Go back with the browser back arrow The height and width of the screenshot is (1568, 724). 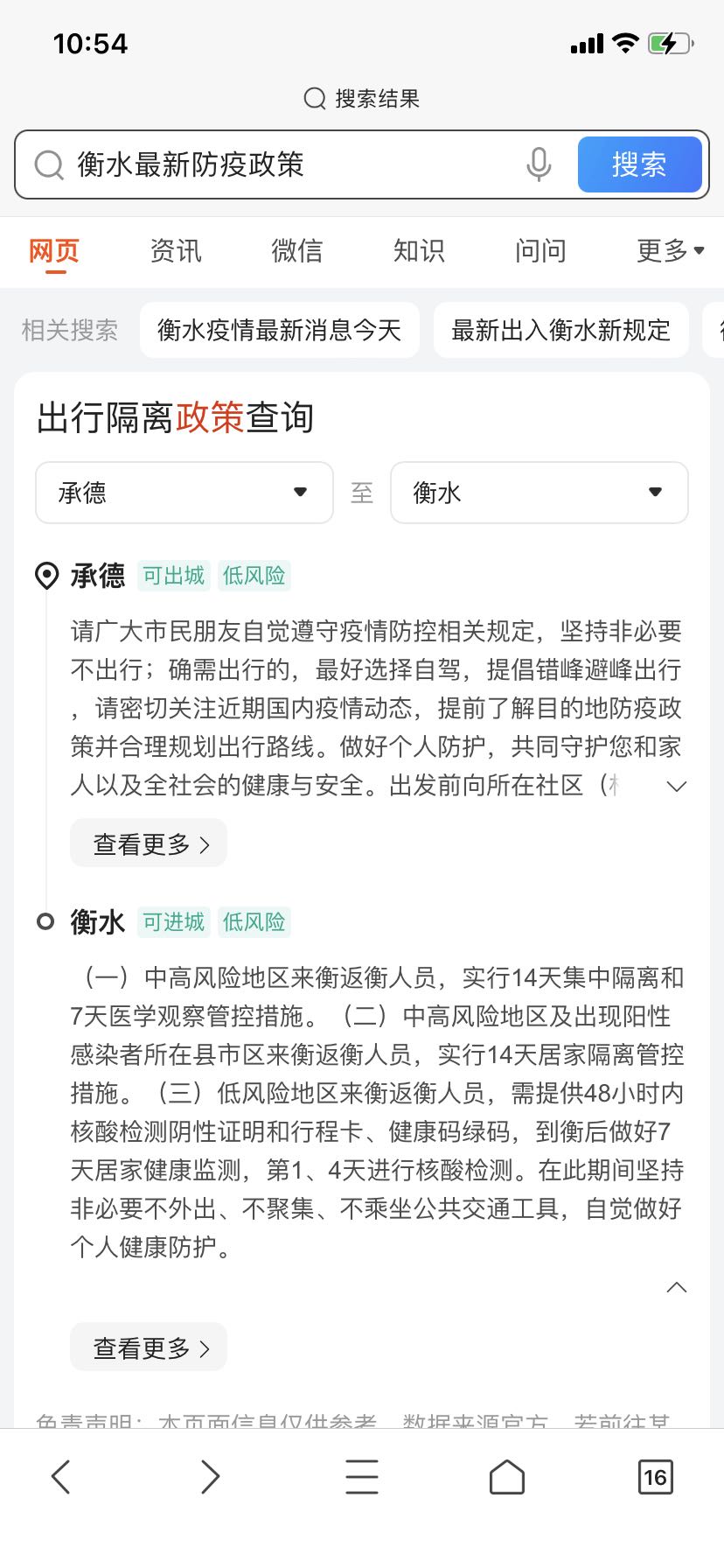60,1477
